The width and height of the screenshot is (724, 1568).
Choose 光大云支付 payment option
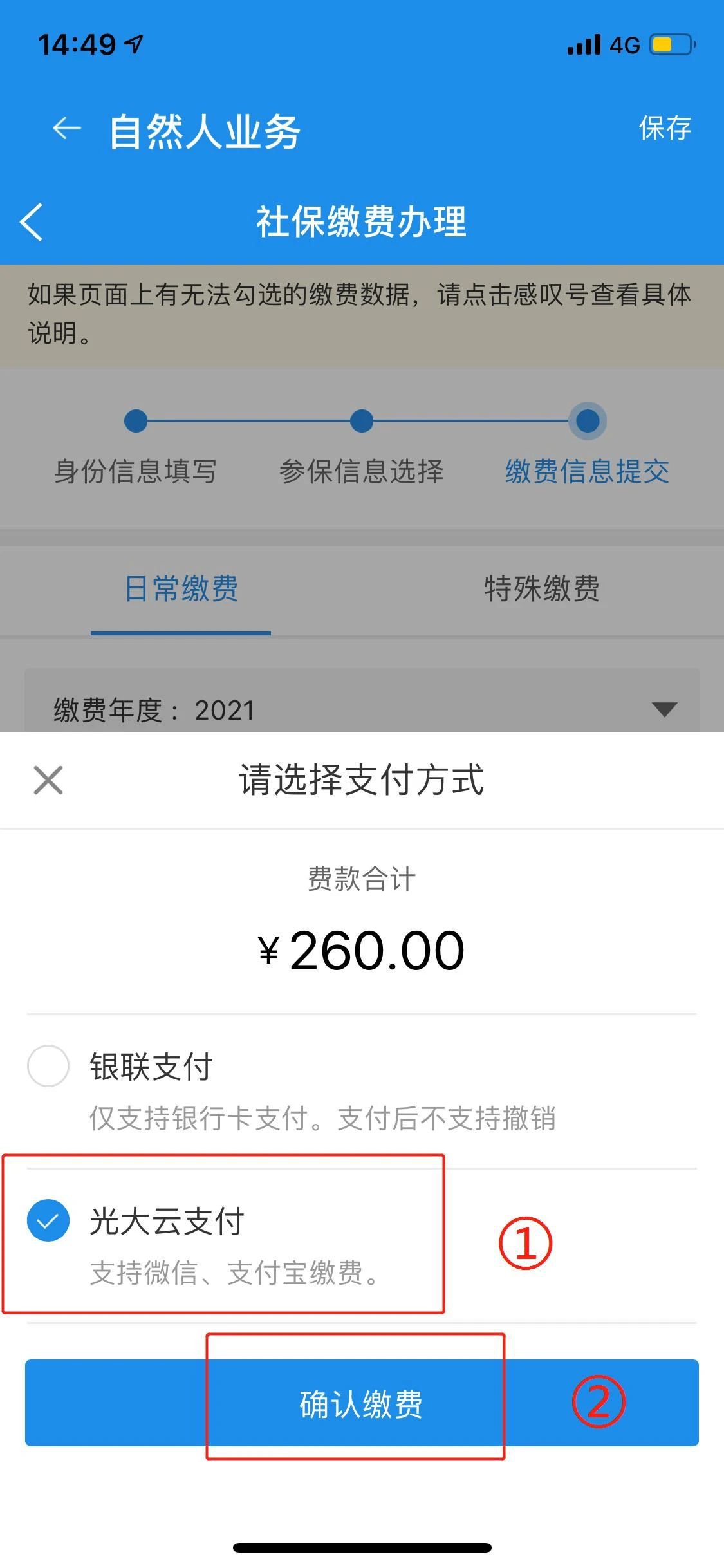(48, 1220)
